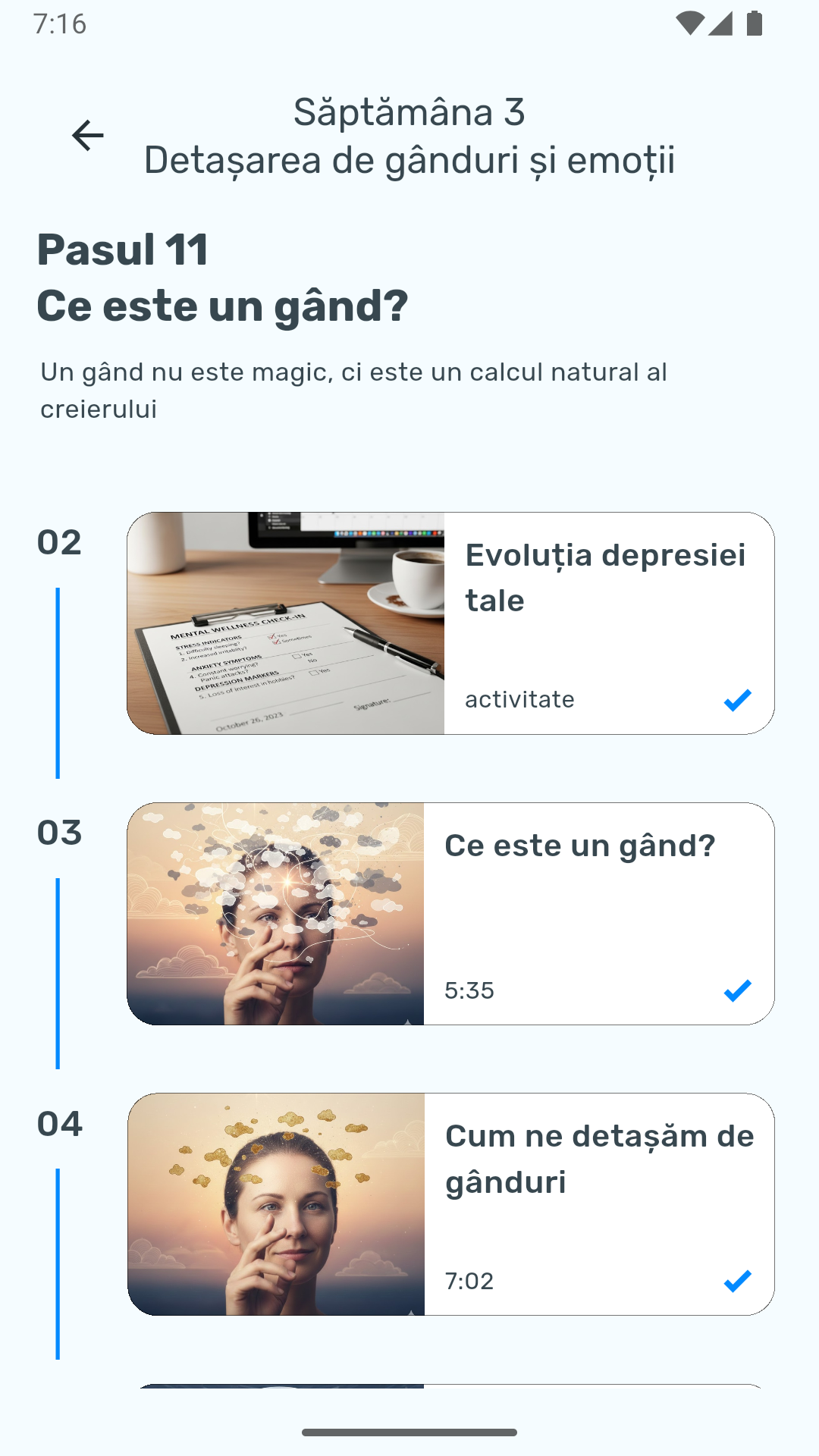
Task: Open the Cum ne detașăm de gânduri card
Action: click(450, 1204)
